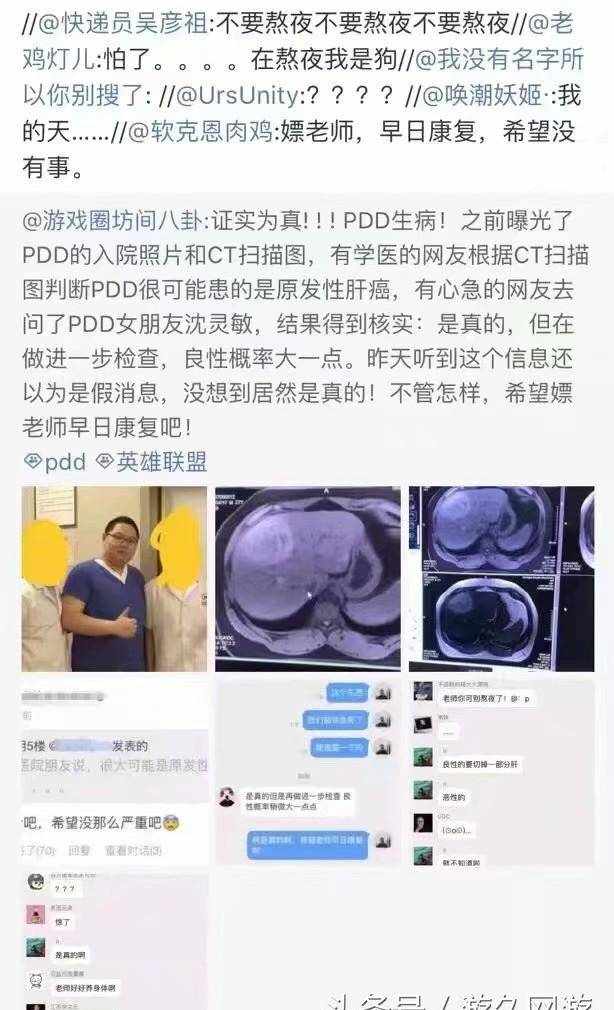Open the bottom comment screenshot with ???
The image size is (614, 1010).
115,942
